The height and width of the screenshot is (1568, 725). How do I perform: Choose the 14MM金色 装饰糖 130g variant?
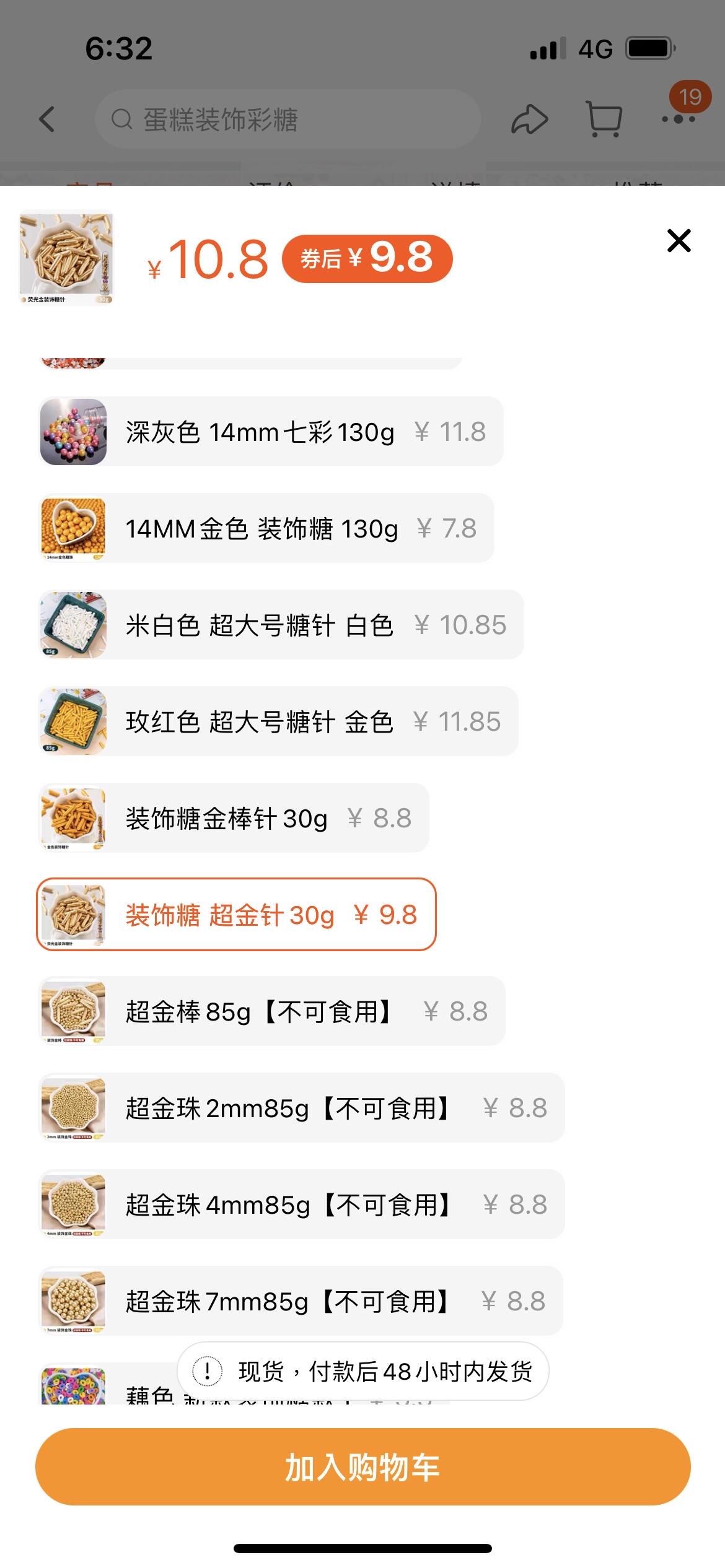(266, 528)
